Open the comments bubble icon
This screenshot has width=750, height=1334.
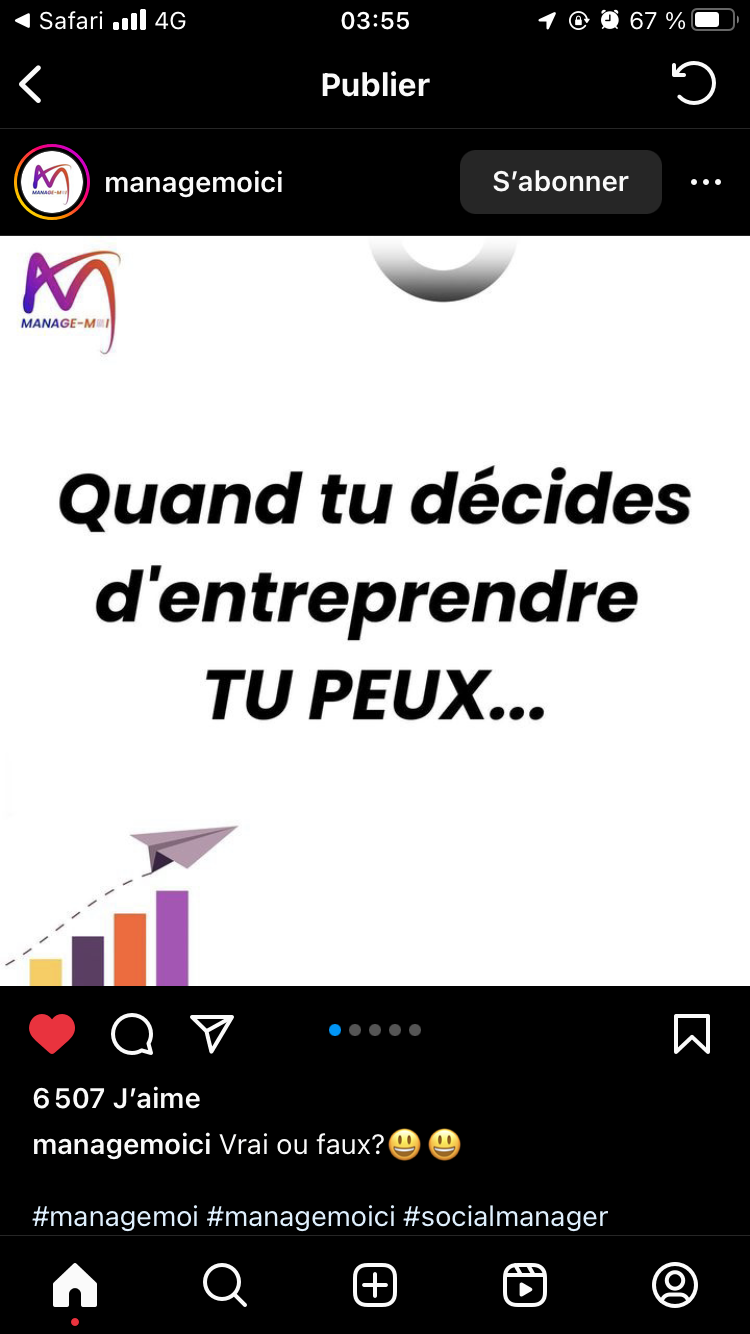[x=132, y=1034]
